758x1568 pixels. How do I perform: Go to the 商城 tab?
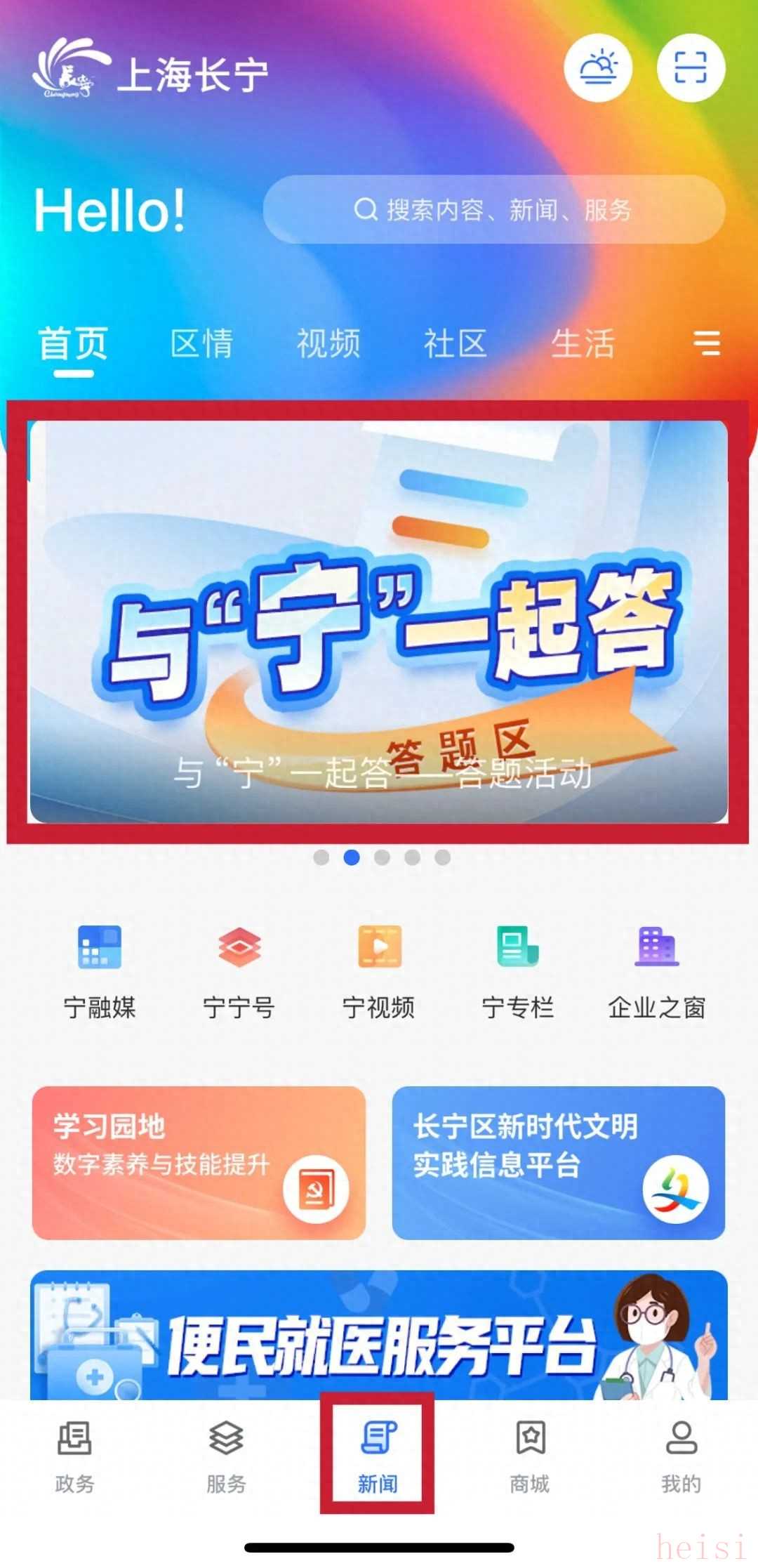530,1456
